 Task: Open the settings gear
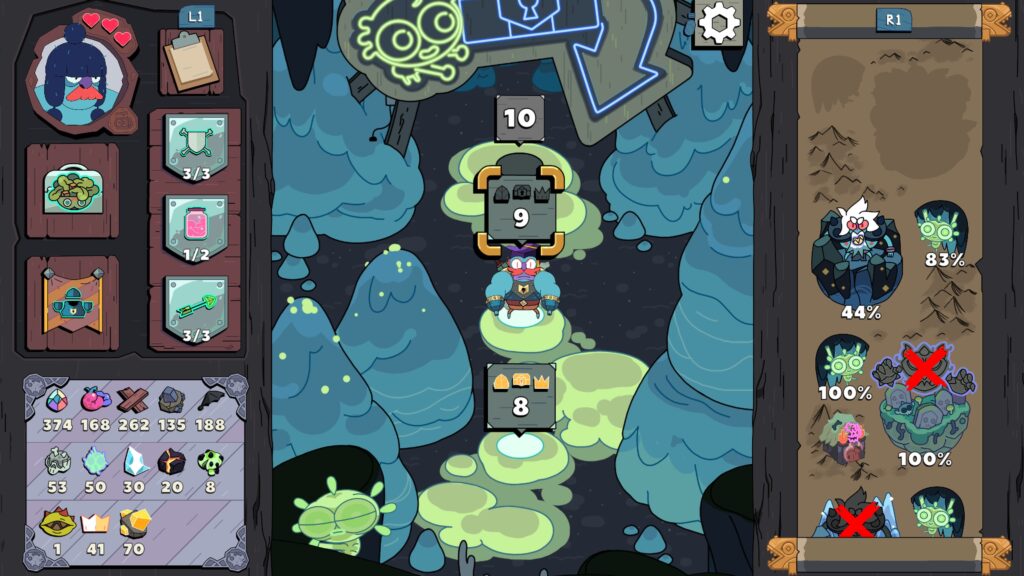[719, 23]
